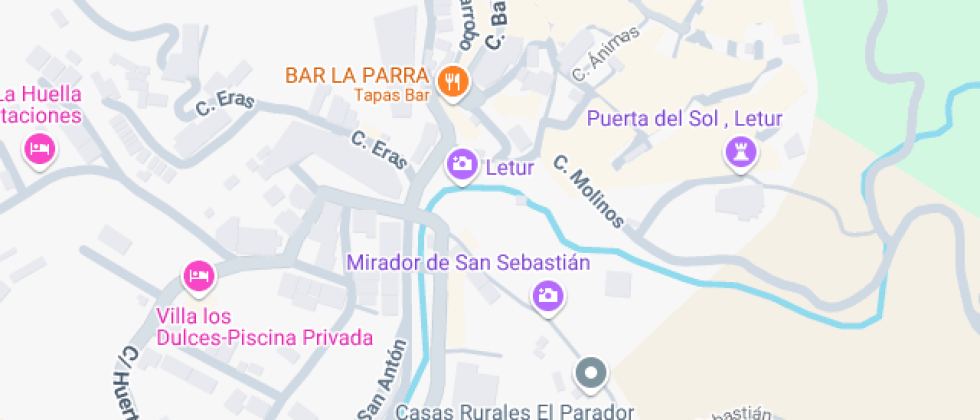Select the Villa los Dulces-Piscina Privada lodging pin
Viewport: 980px width, 420px height.
[198, 275]
